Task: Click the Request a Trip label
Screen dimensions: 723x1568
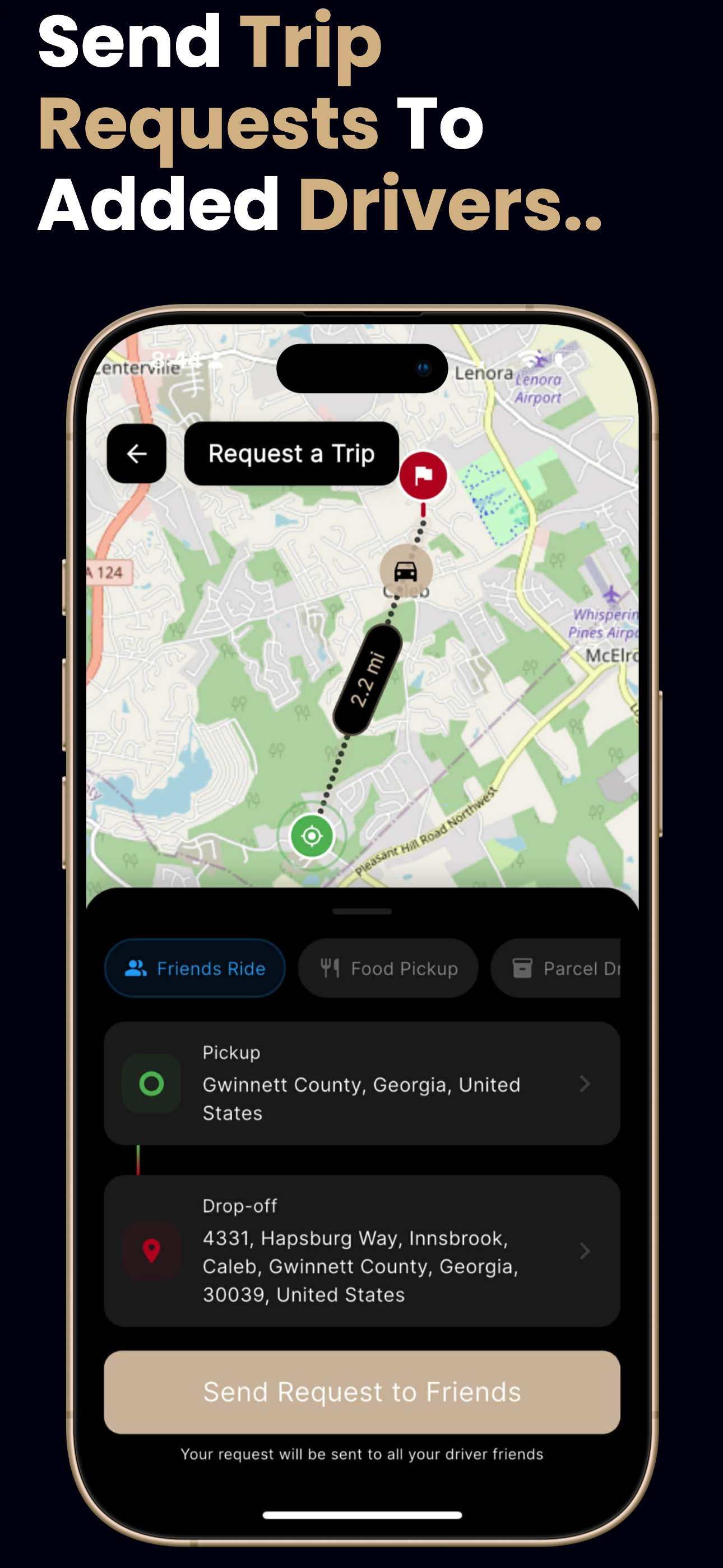Action: tap(291, 453)
